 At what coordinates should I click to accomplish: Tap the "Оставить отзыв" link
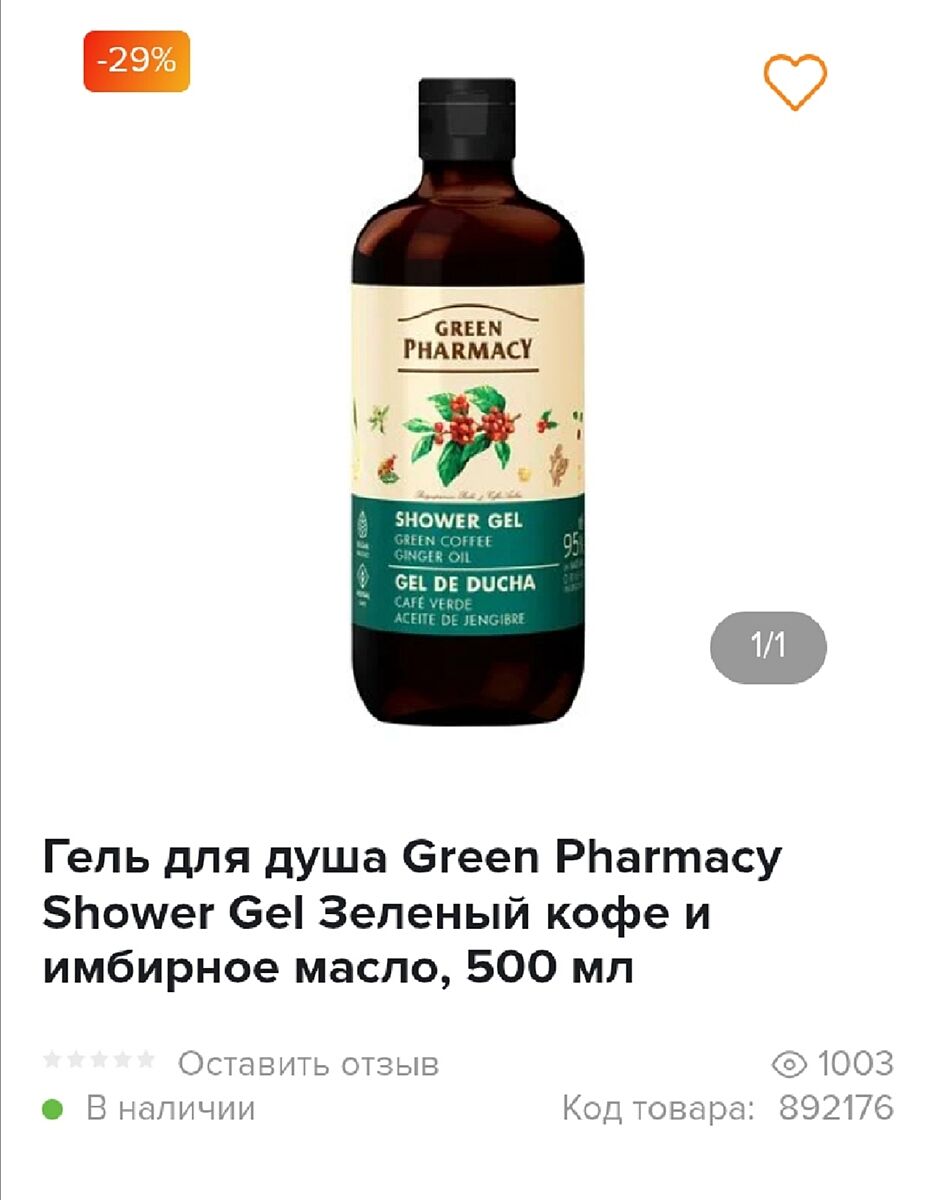point(308,1063)
